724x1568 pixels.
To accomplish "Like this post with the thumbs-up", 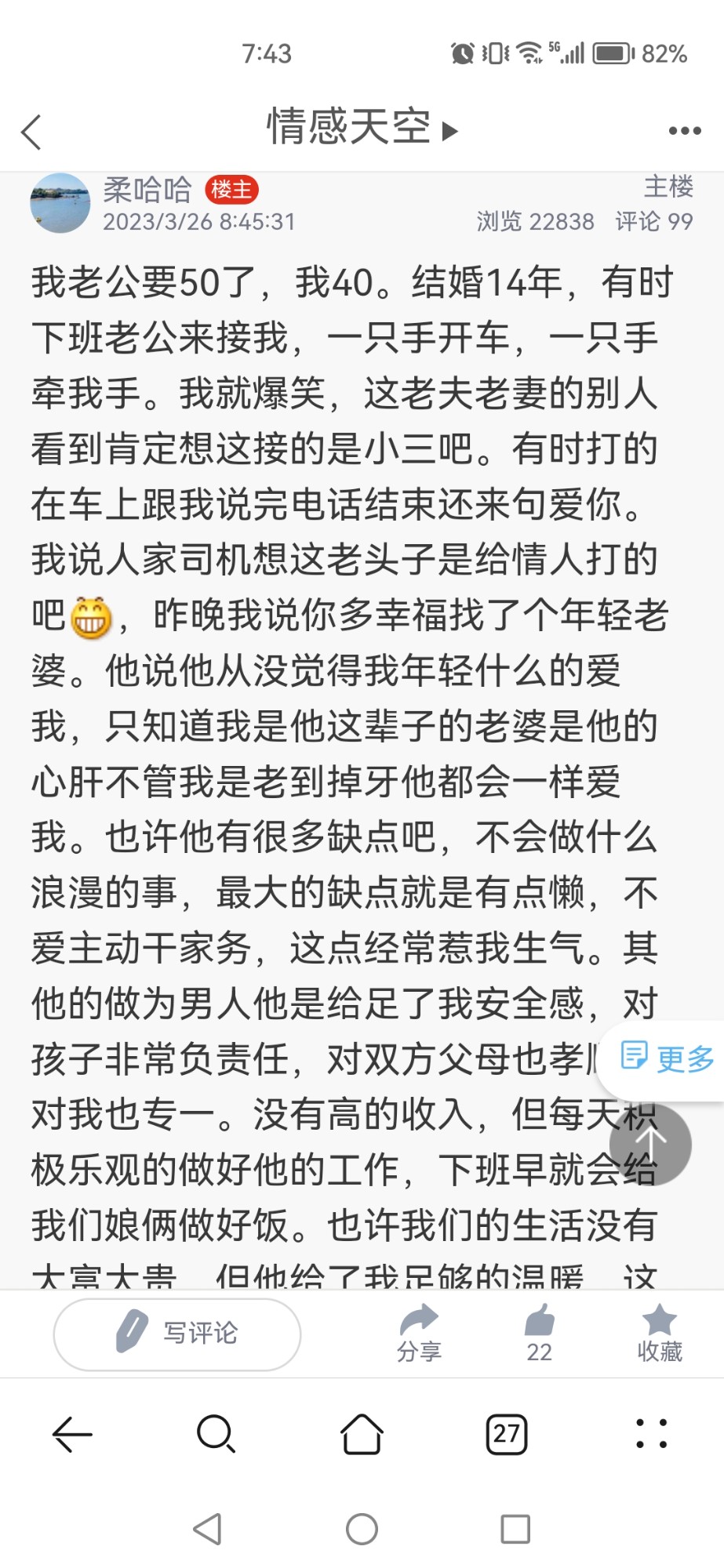I will point(540,1333).
